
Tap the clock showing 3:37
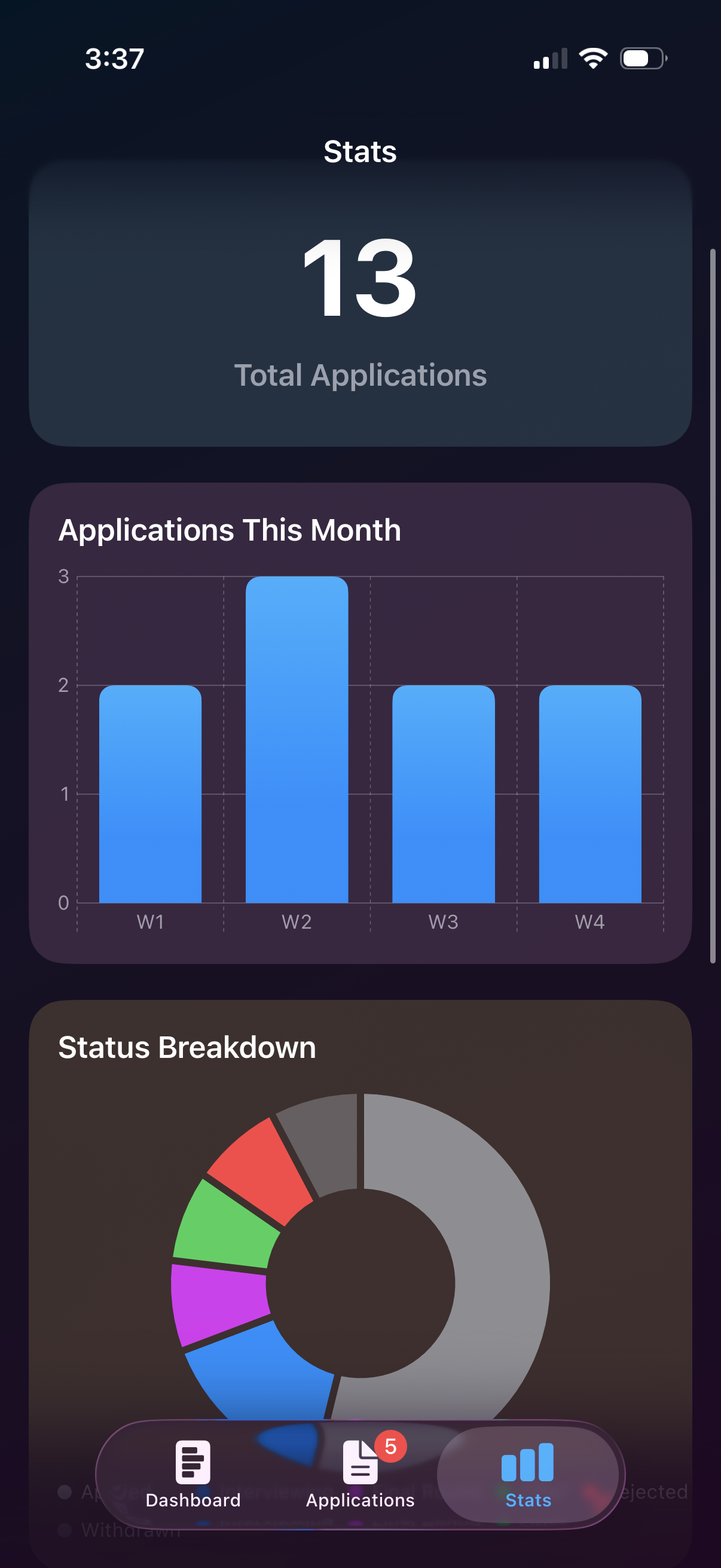115,57
